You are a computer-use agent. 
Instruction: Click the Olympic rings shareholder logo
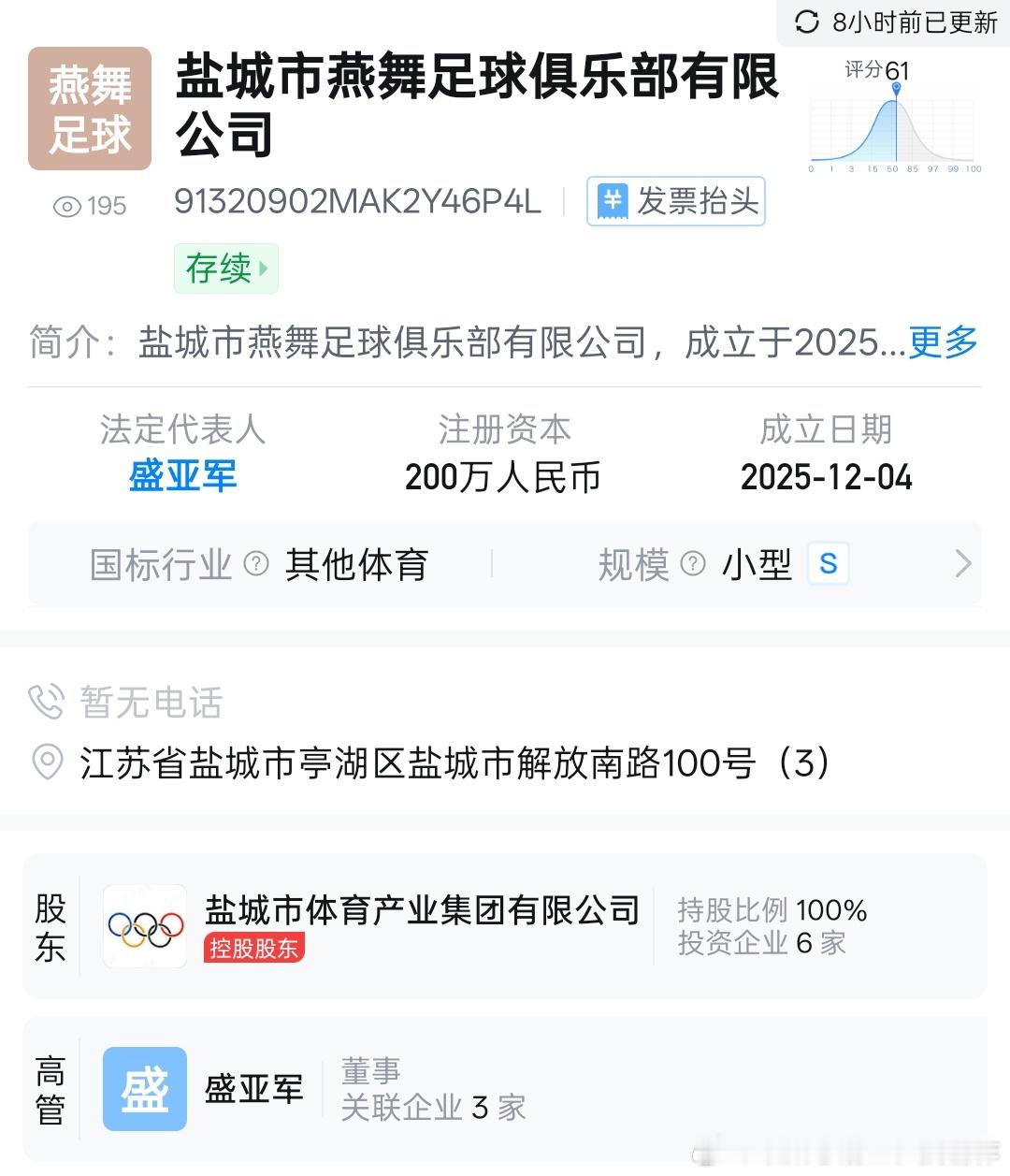click(x=145, y=925)
